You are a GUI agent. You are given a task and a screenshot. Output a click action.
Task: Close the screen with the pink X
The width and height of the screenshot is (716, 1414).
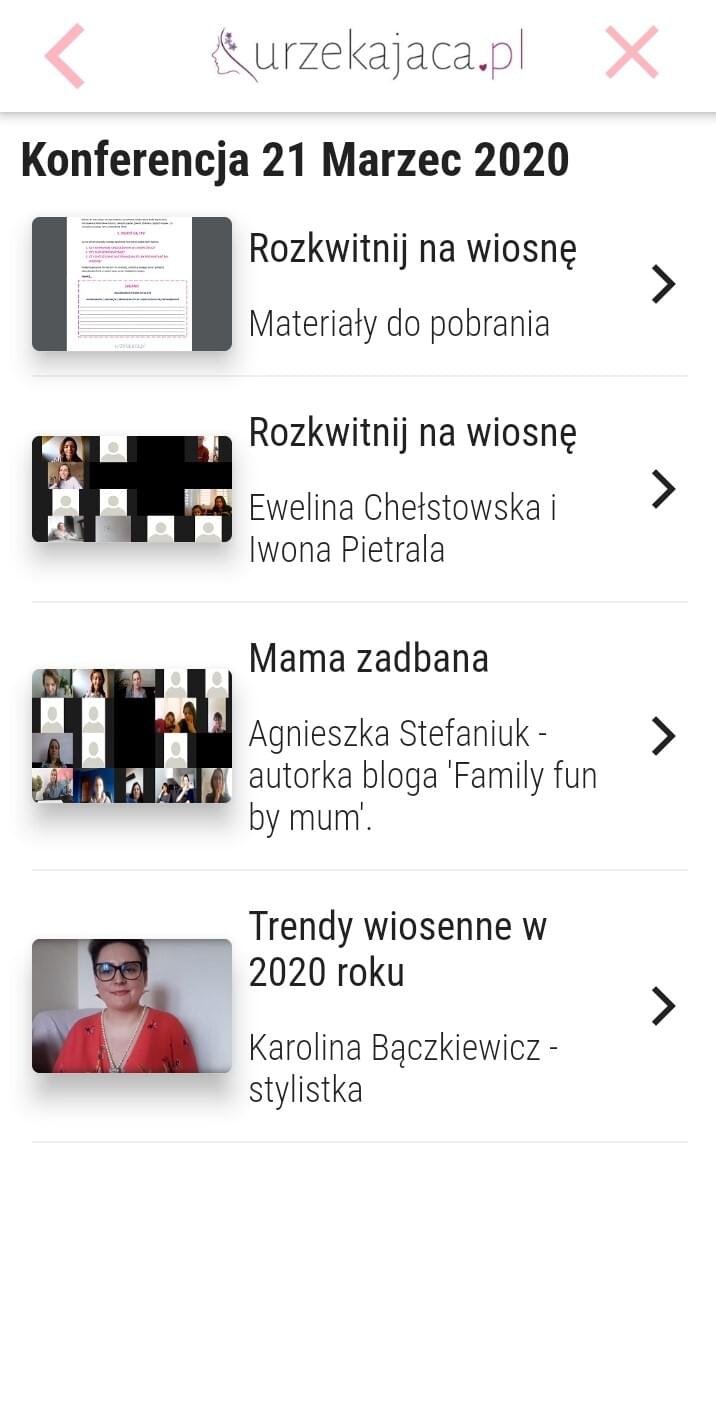point(631,53)
